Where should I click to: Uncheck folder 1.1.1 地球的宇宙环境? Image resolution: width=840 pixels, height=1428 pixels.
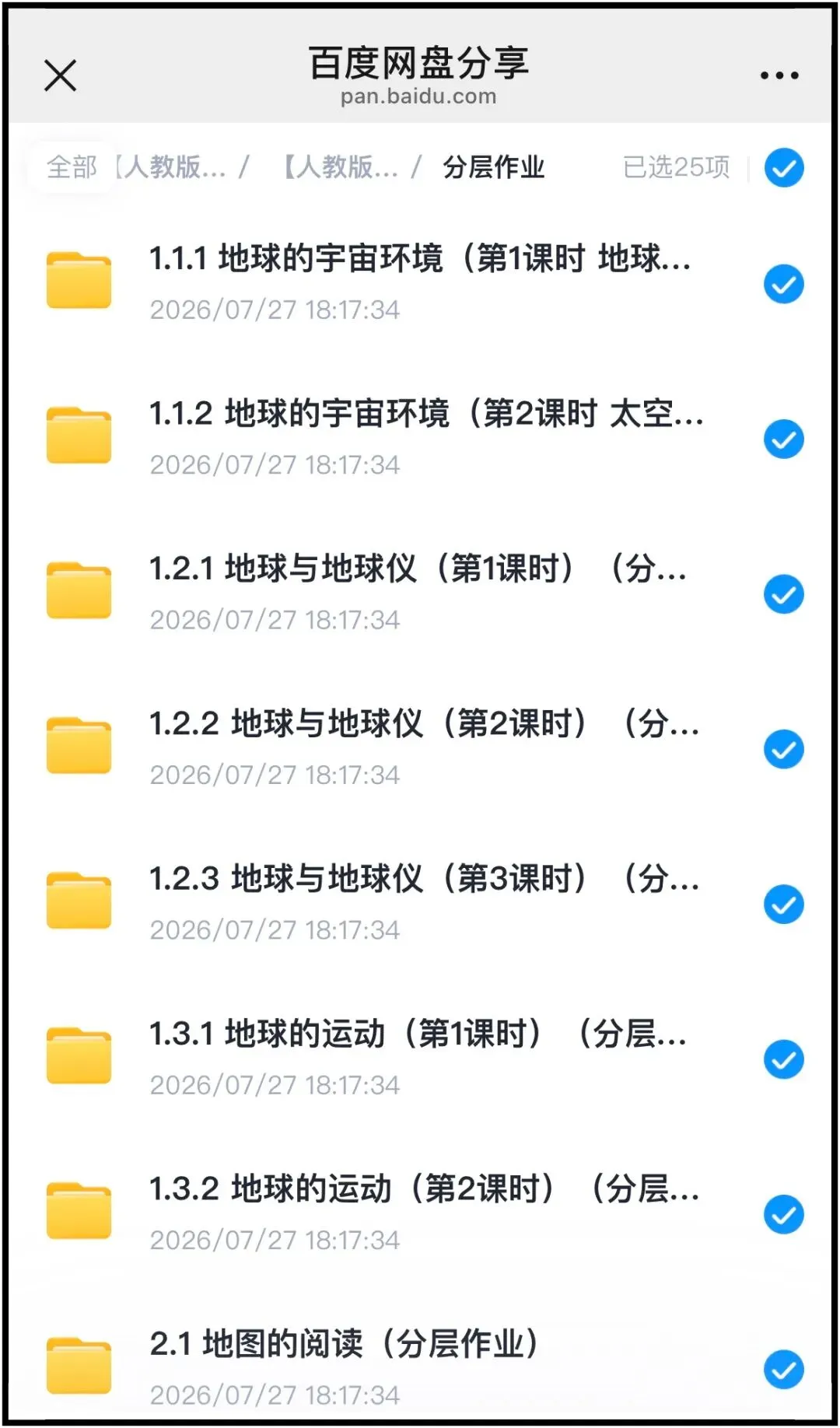point(783,284)
